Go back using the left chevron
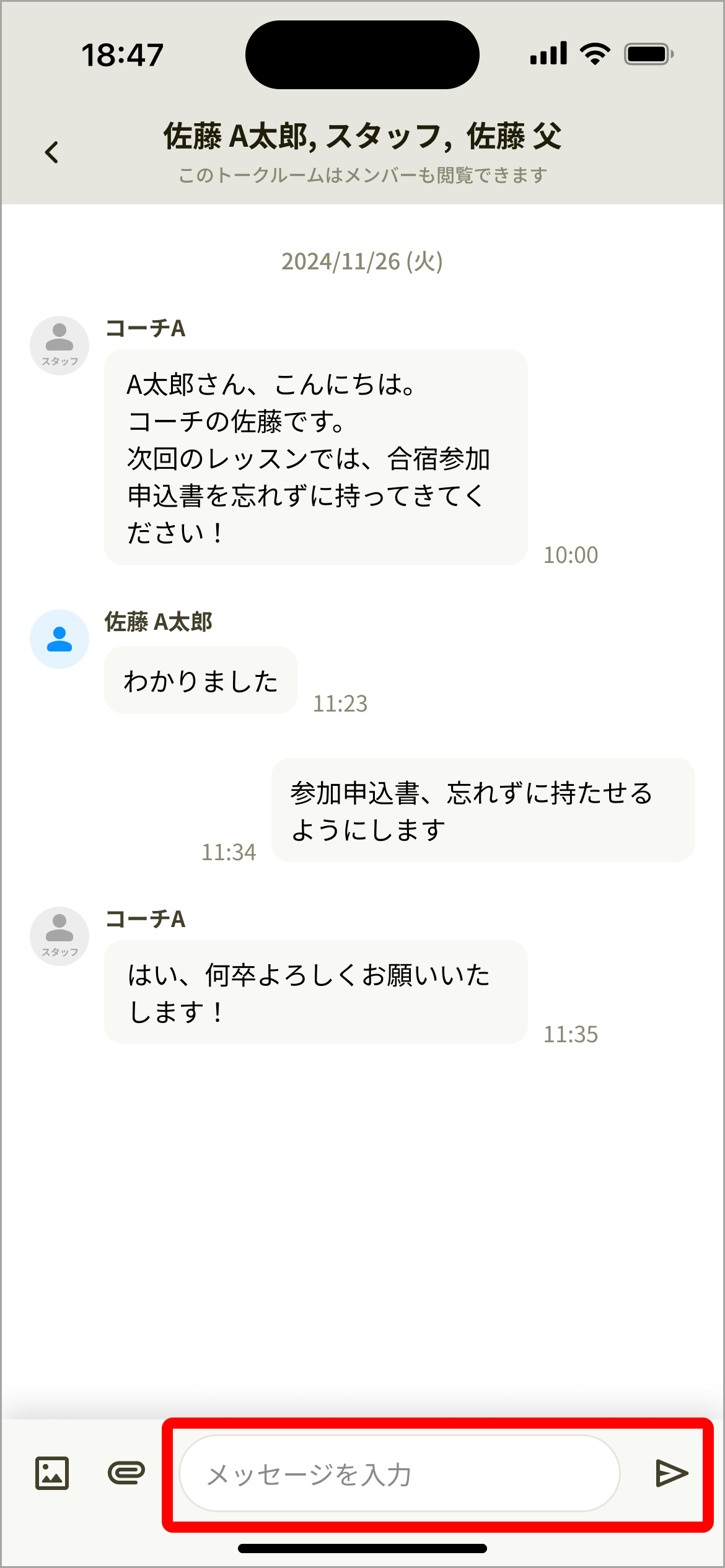725x1568 pixels. click(x=53, y=150)
